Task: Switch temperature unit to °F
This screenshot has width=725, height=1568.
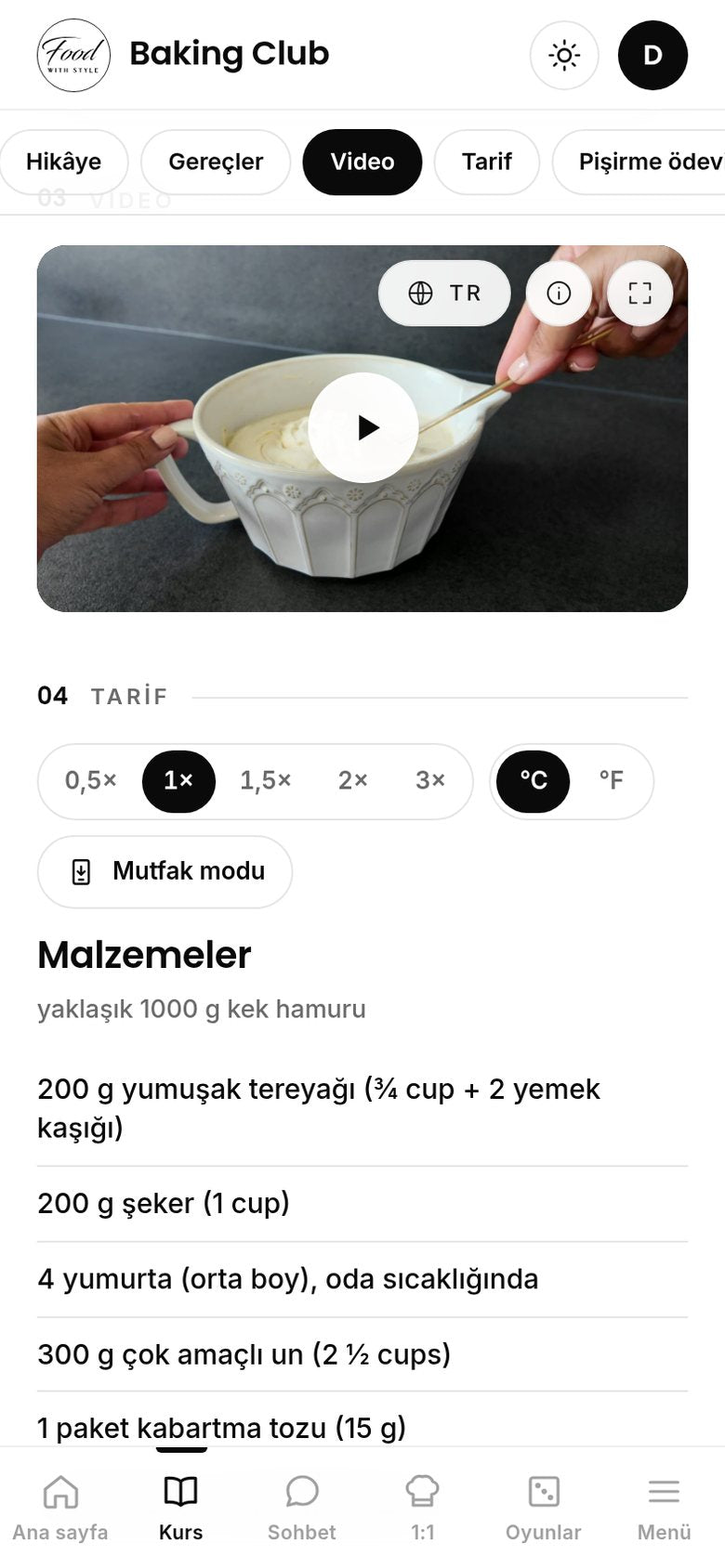Action: click(611, 780)
